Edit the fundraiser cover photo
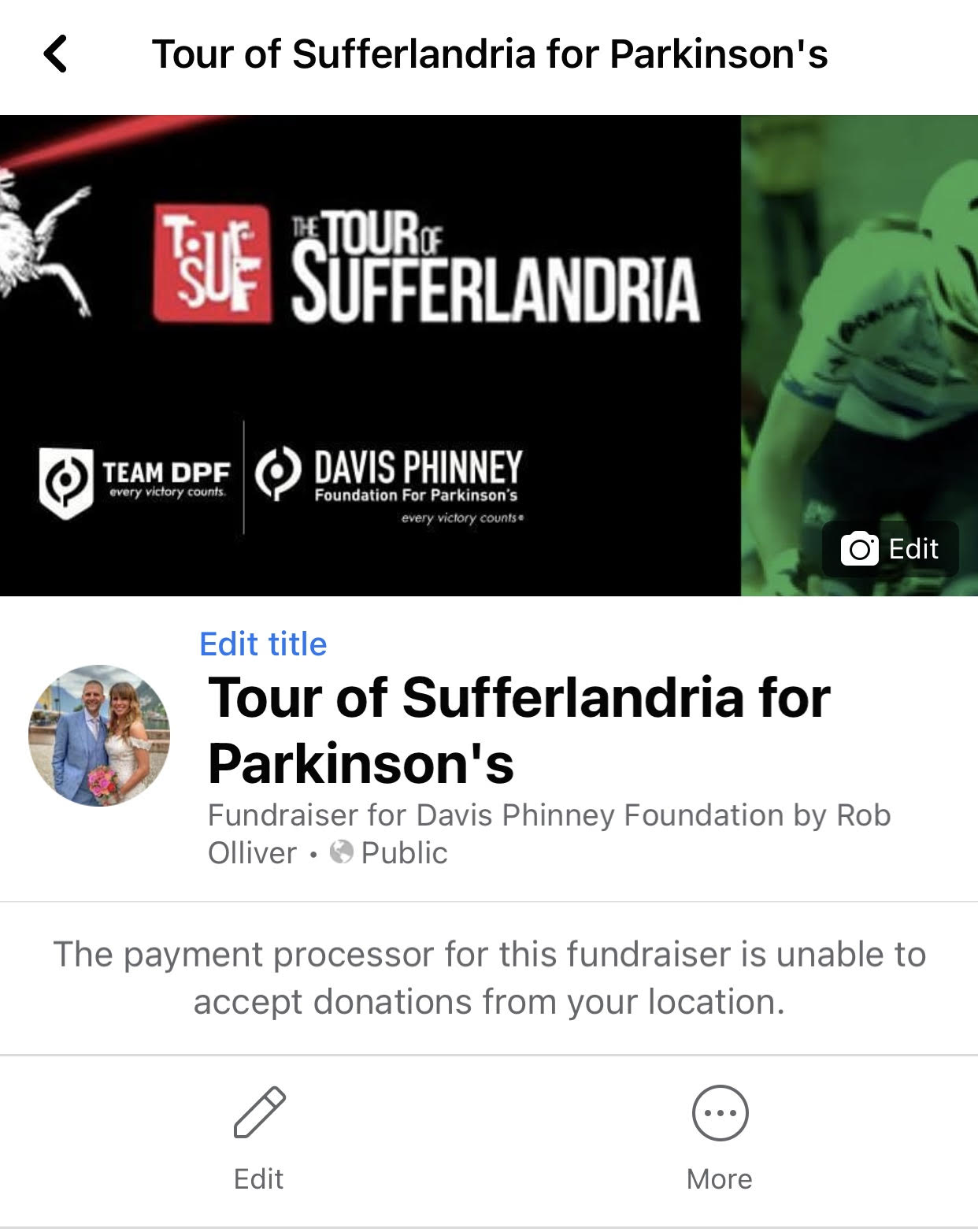Viewport: 978px width, 1232px height. coord(891,549)
